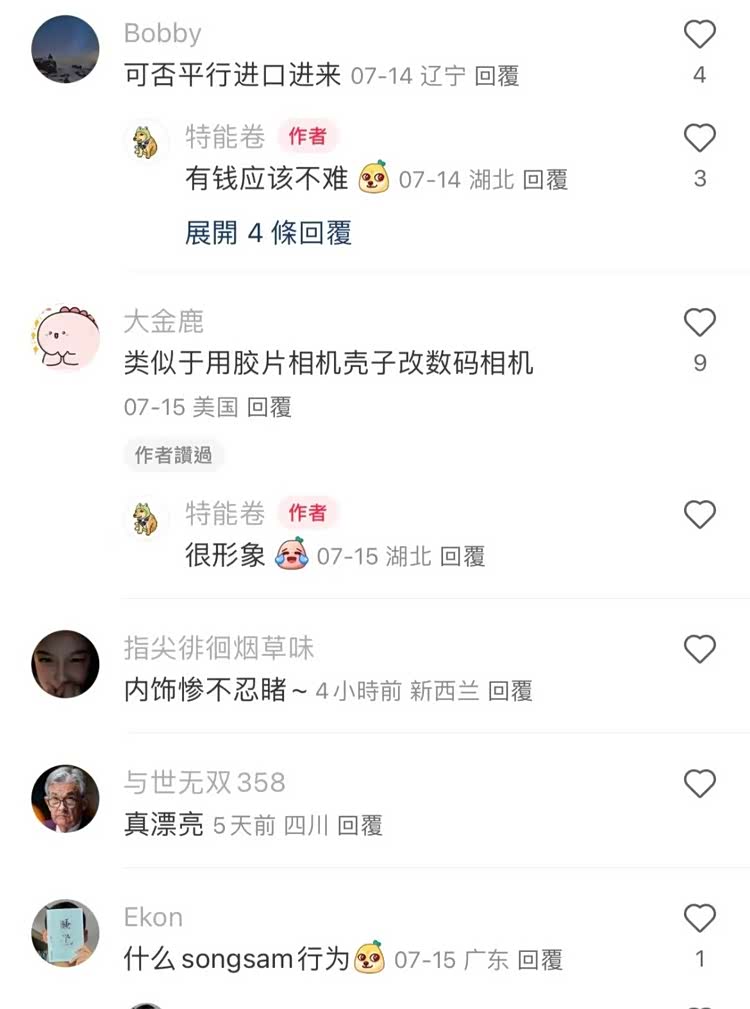The height and width of the screenshot is (1009, 750).
Task: Open Bobby's profile avatar
Action: (66, 49)
